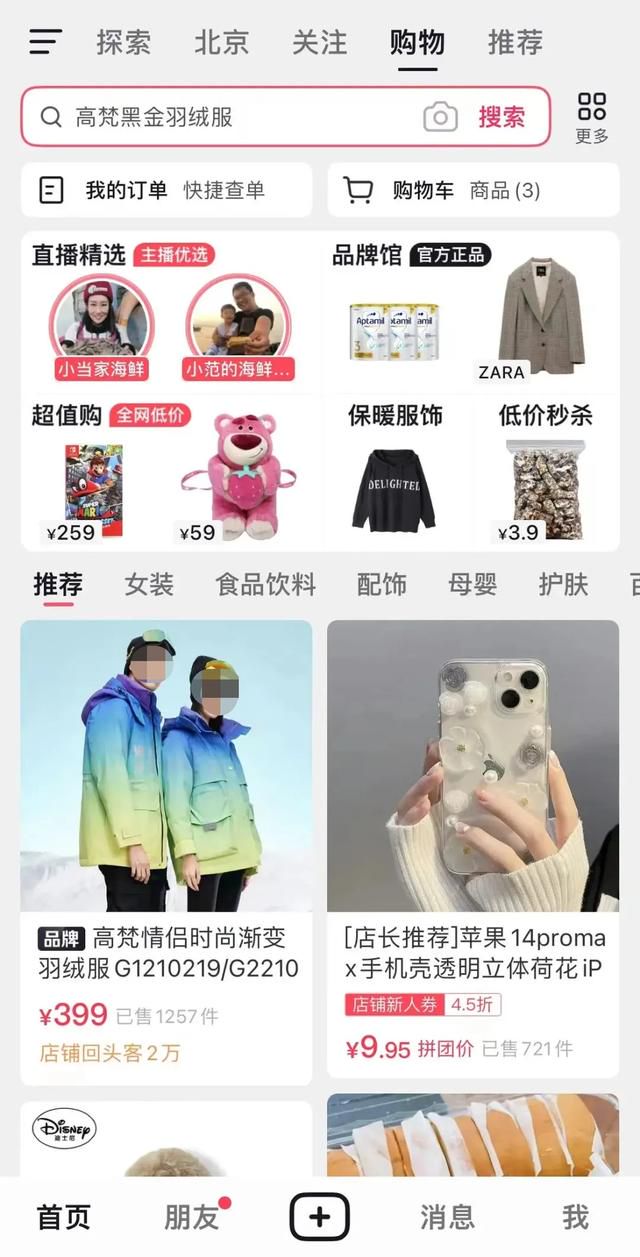
Task: Switch to the 推荐 top tab
Action: click(515, 42)
